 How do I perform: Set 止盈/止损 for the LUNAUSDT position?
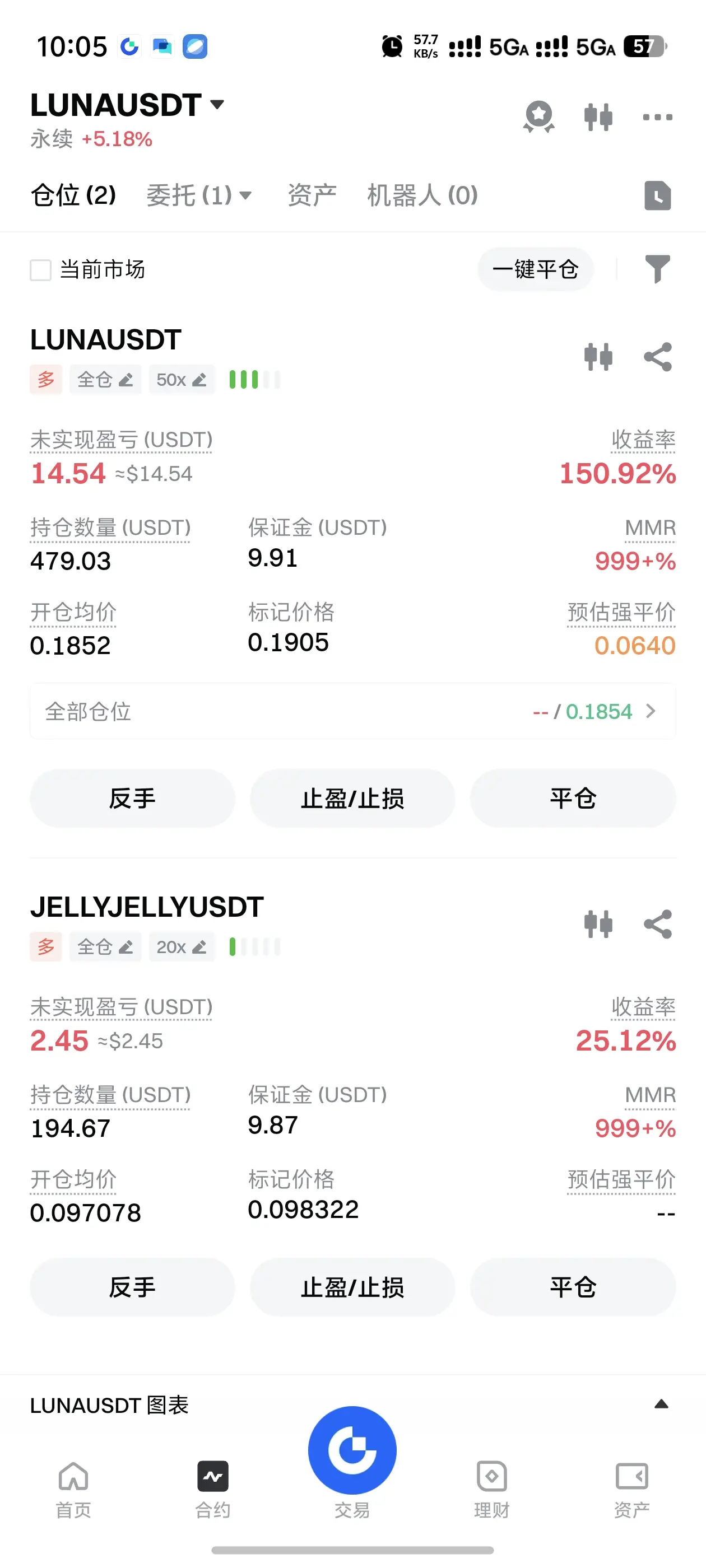point(352,798)
